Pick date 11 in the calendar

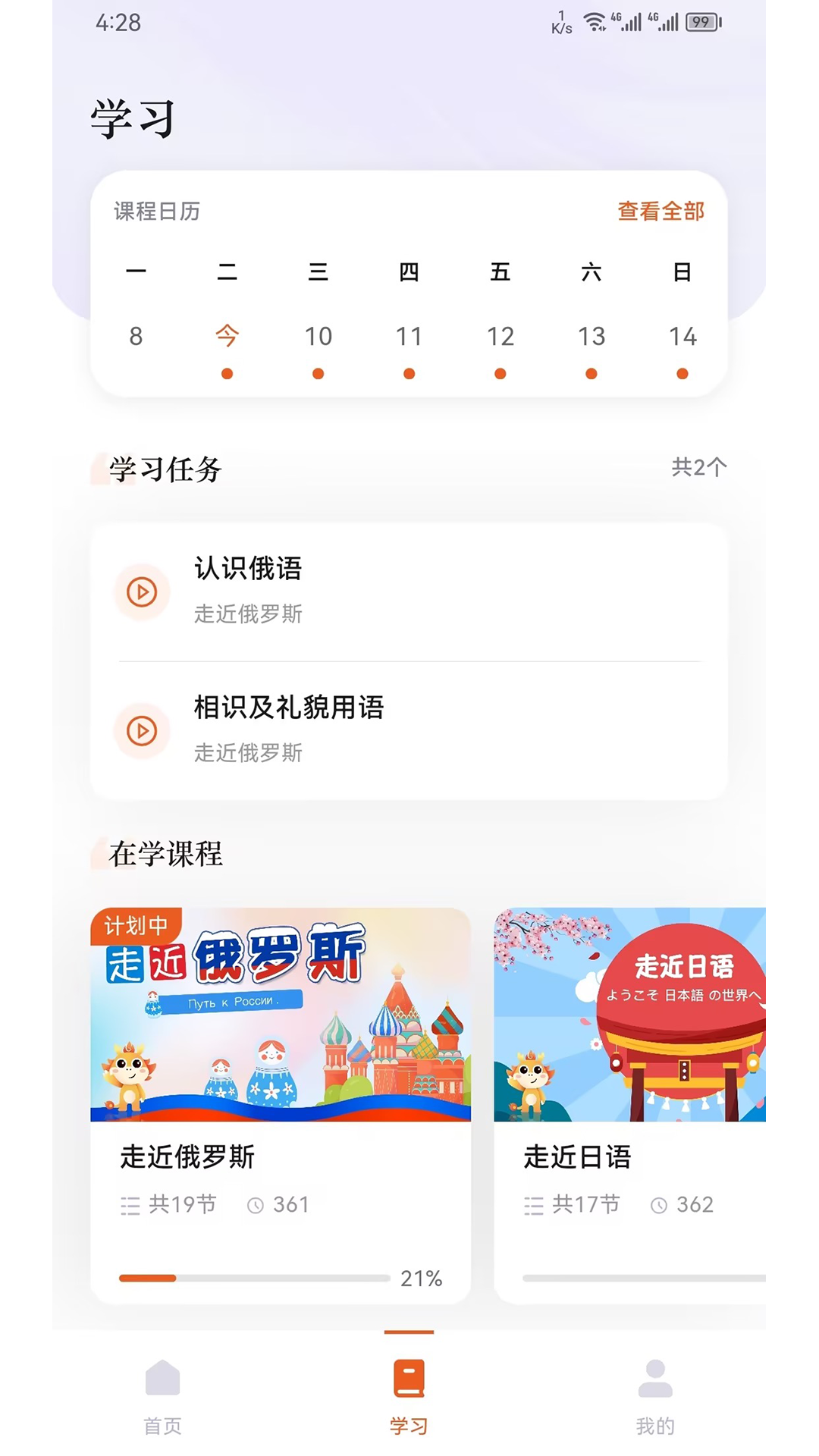coord(409,336)
